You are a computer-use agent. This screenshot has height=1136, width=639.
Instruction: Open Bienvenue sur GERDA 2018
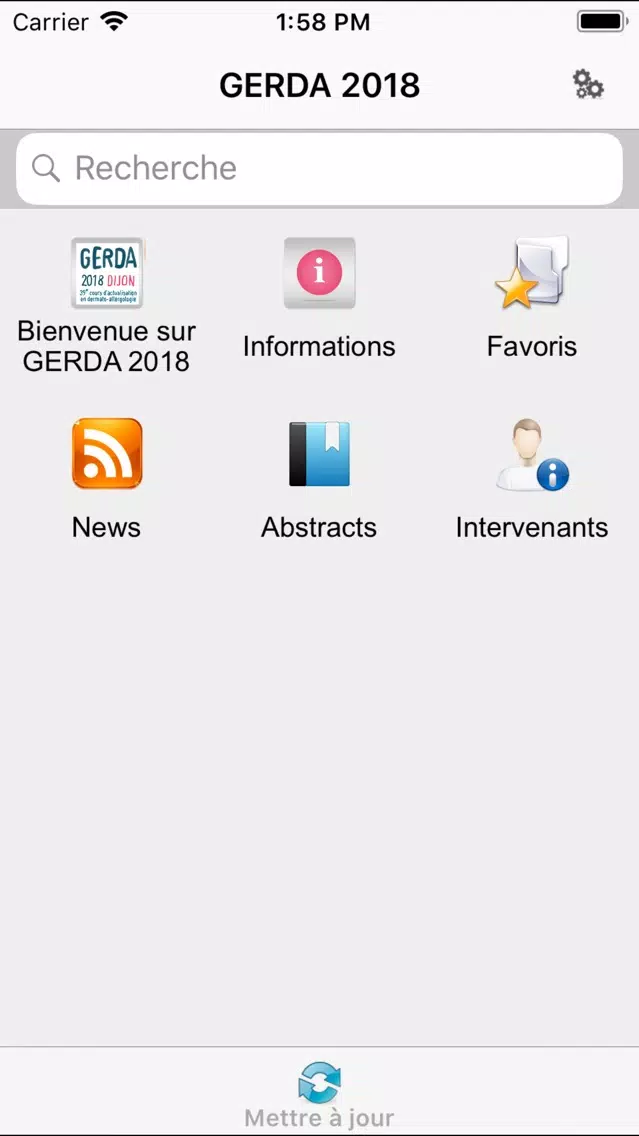click(x=106, y=305)
